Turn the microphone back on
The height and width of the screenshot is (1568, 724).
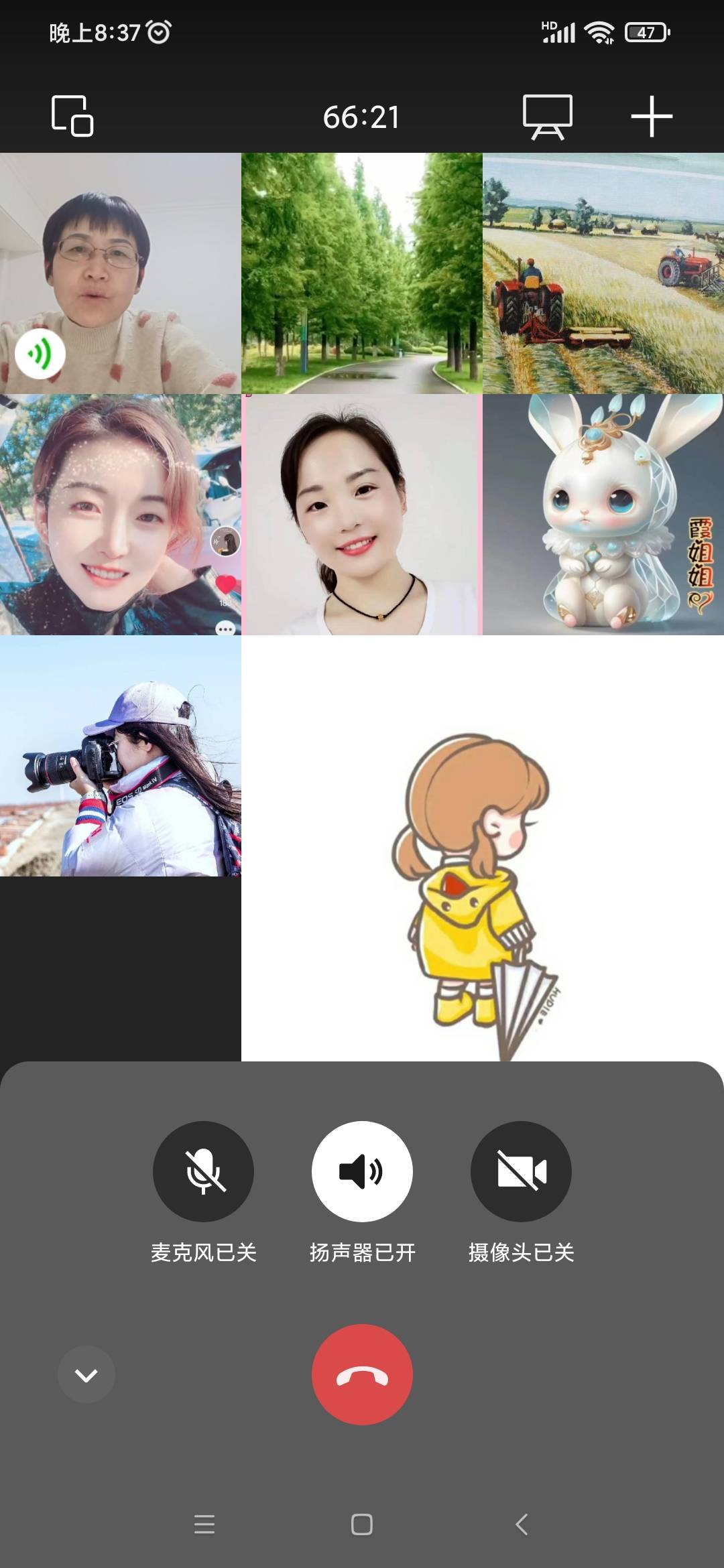[203, 1171]
